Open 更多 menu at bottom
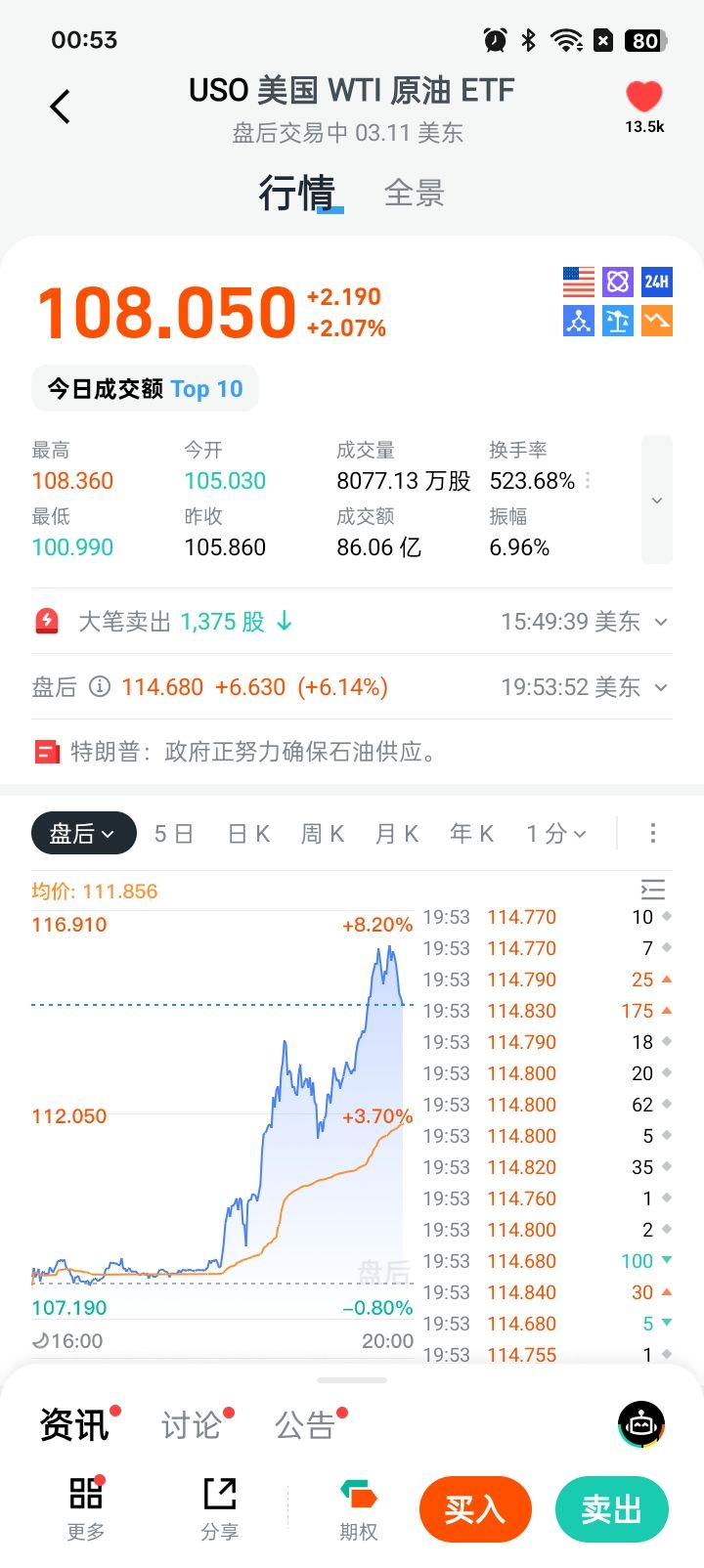 point(86,1507)
